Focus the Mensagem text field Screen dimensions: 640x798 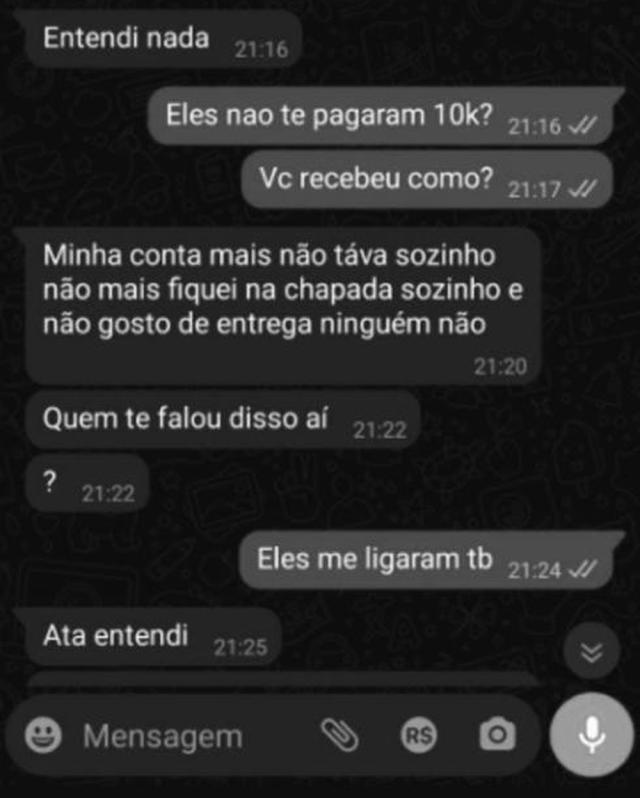pos(180,737)
